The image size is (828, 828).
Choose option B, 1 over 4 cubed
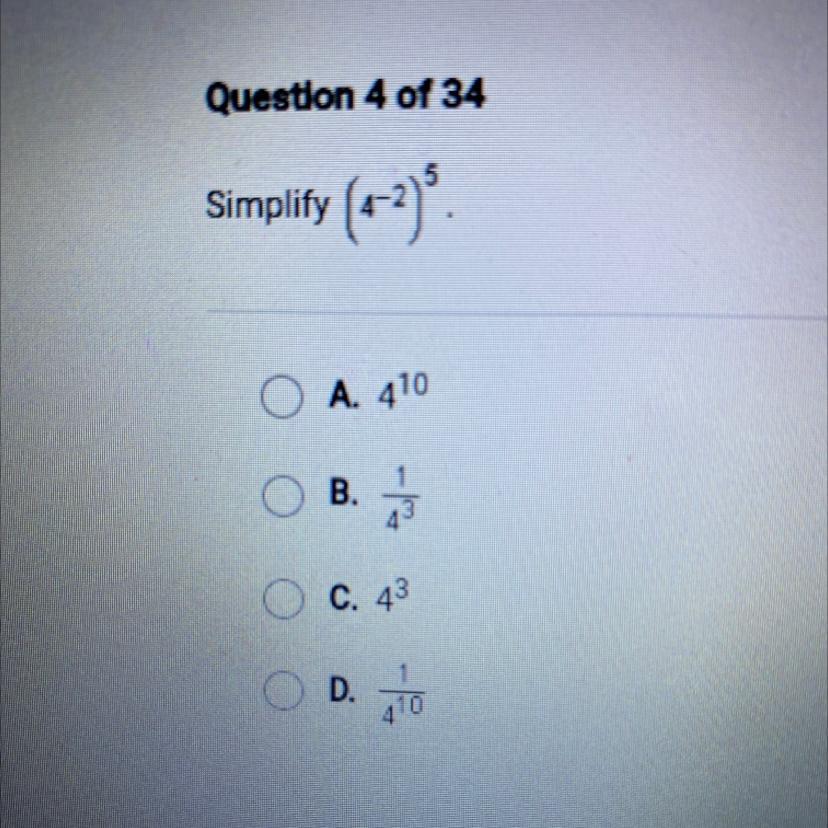click(x=284, y=496)
